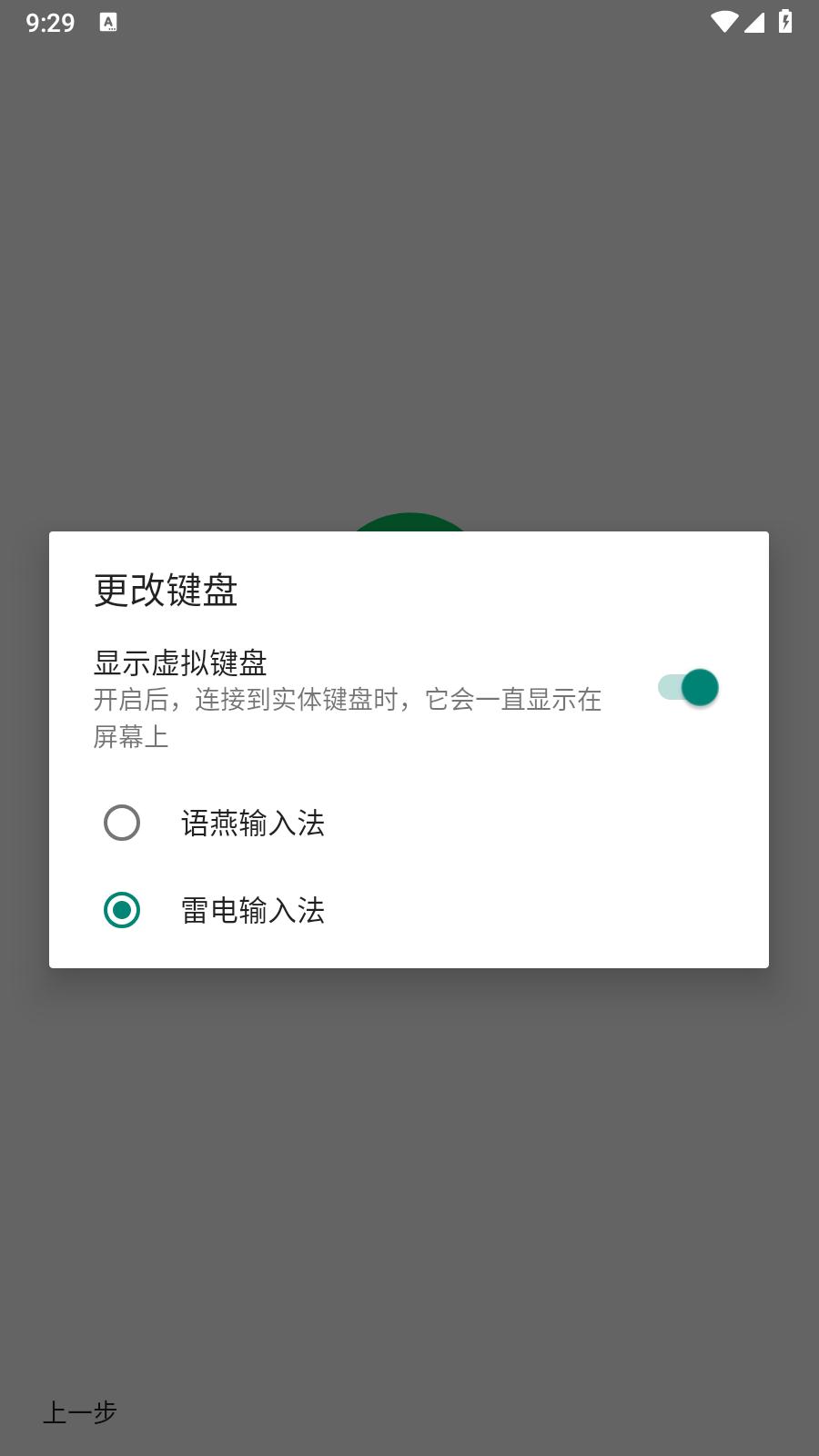
Task: Disable the 显示虚拟键盘 switch
Action: 686,686
